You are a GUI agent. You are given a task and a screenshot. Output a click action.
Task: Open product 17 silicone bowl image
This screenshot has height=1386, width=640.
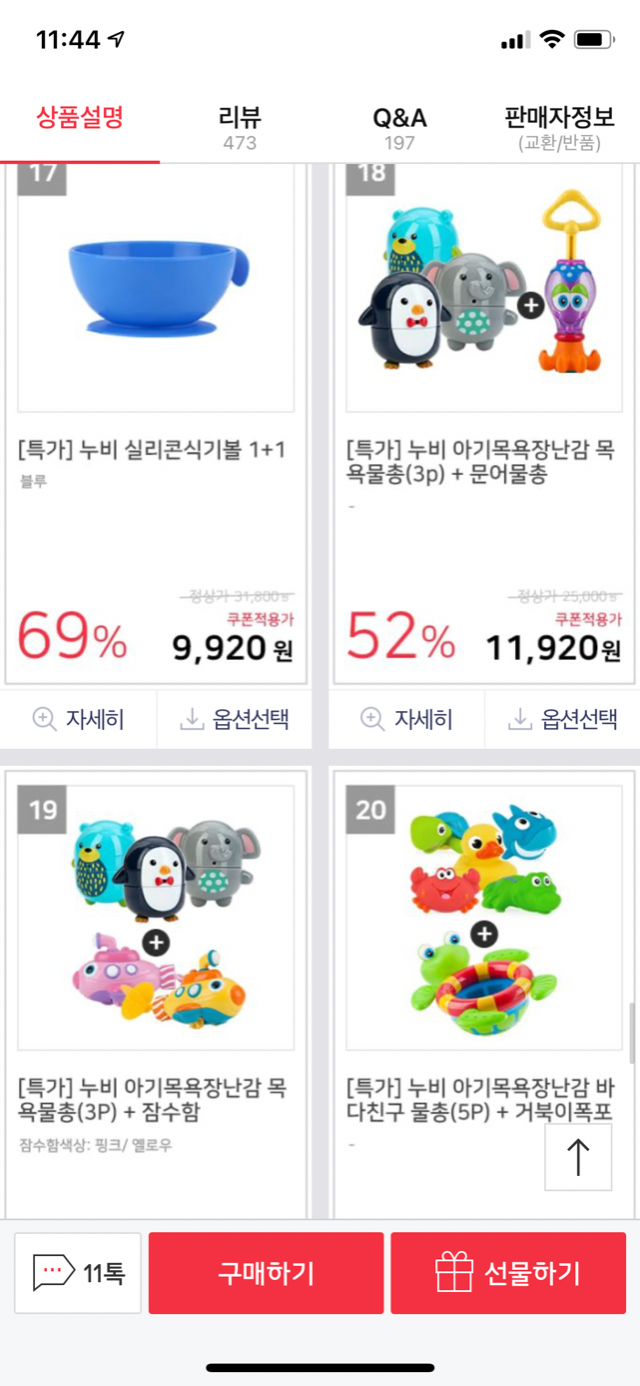click(x=156, y=290)
